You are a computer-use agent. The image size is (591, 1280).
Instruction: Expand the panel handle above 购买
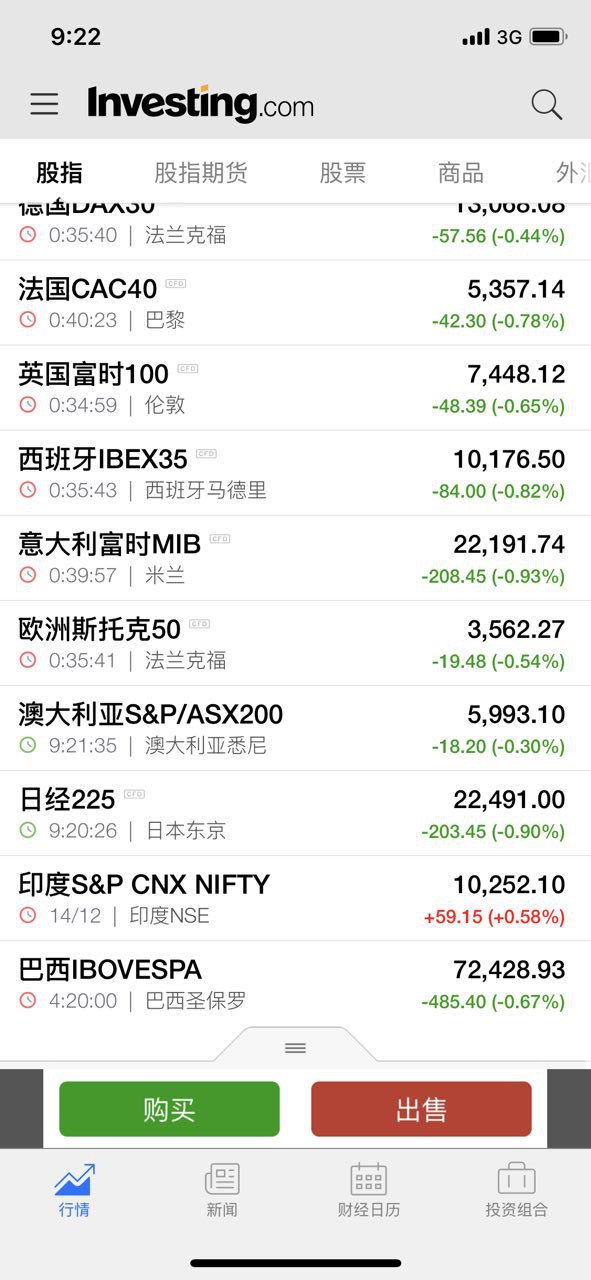click(295, 1046)
